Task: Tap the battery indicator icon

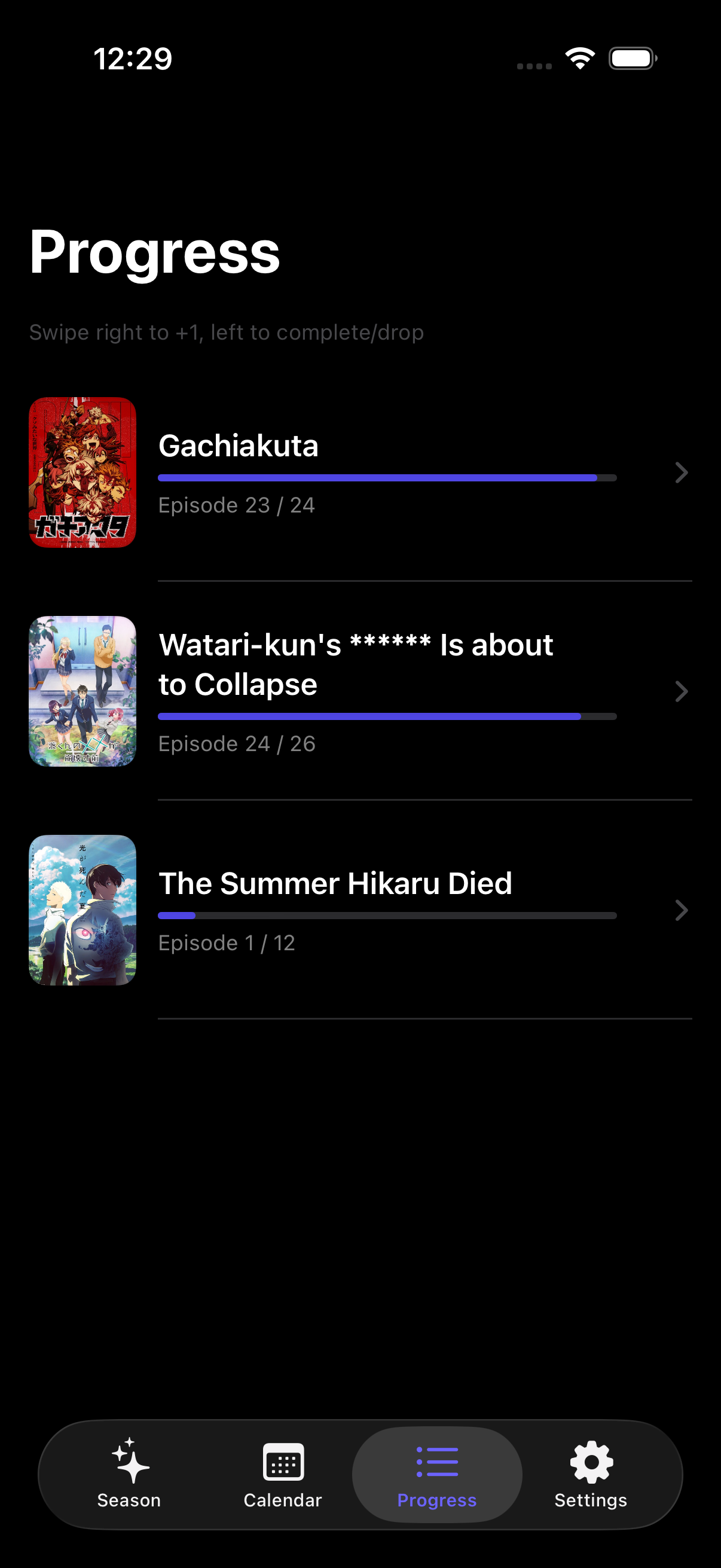Action: [x=631, y=58]
